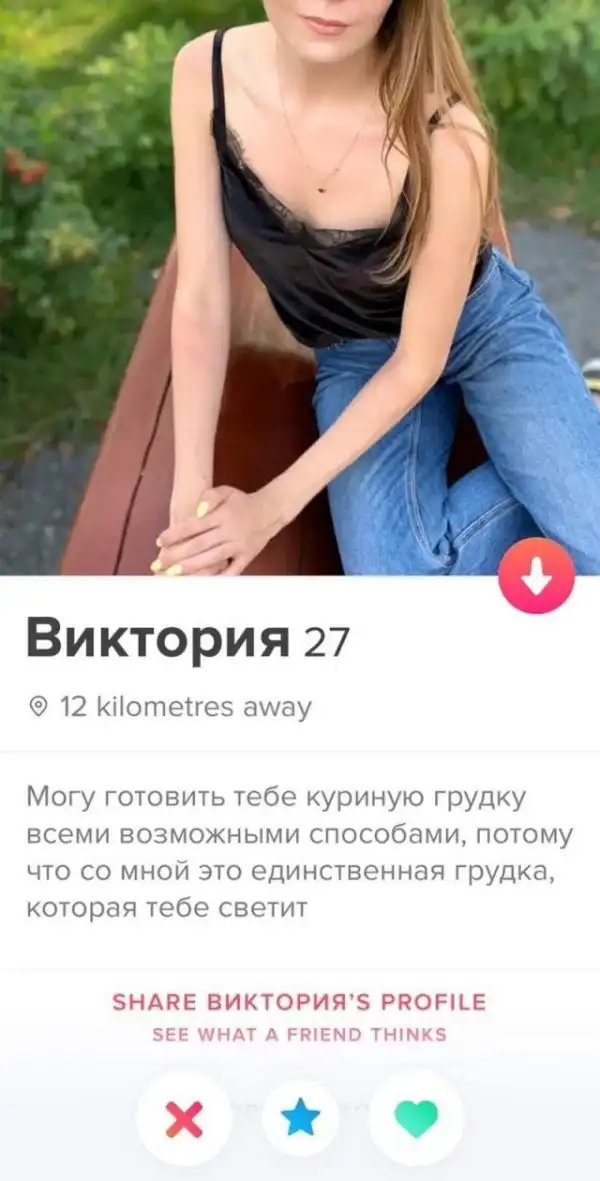Like the profile with the green heart
The image size is (600, 1181).
click(416, 1118)
